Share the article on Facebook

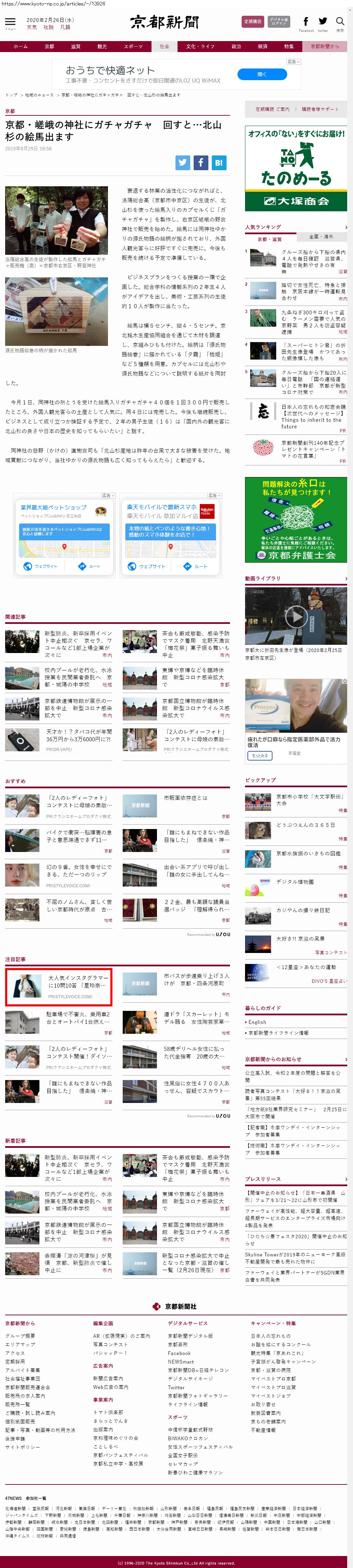click(200, 163)
